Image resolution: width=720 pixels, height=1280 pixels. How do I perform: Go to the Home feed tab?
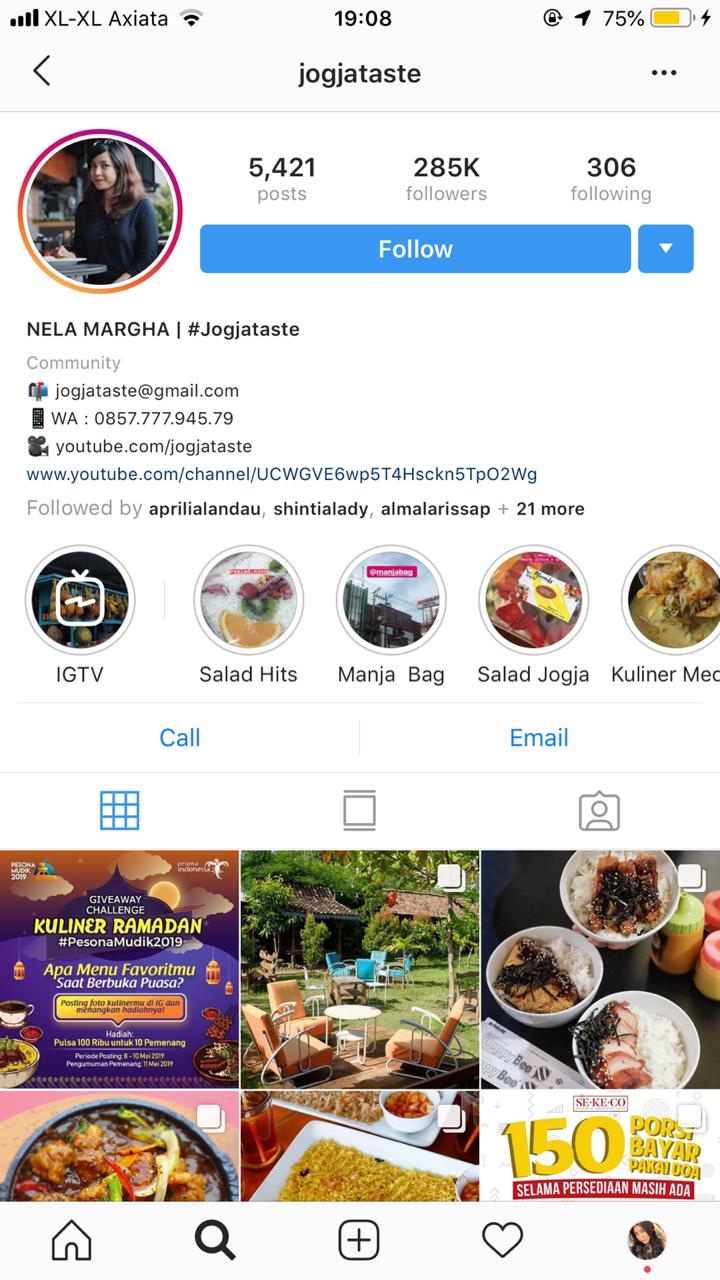tap(71, 1241)
